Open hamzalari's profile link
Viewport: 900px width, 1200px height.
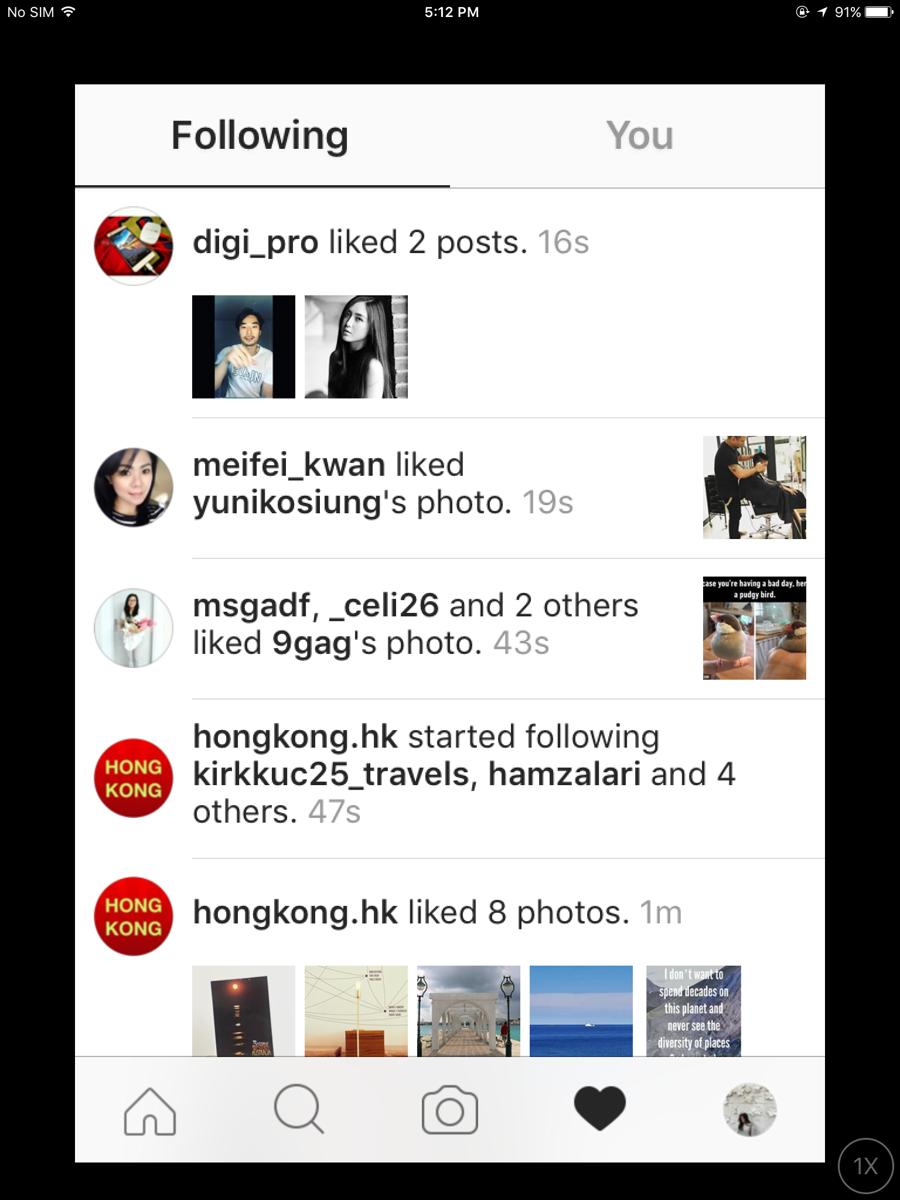[x=564, y=775]
